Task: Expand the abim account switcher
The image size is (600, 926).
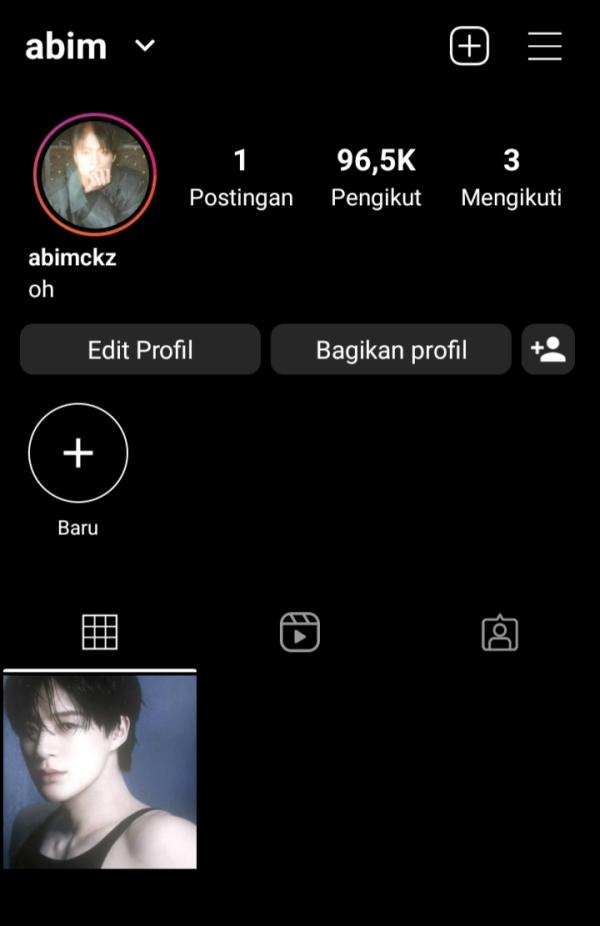Action: 145,46
